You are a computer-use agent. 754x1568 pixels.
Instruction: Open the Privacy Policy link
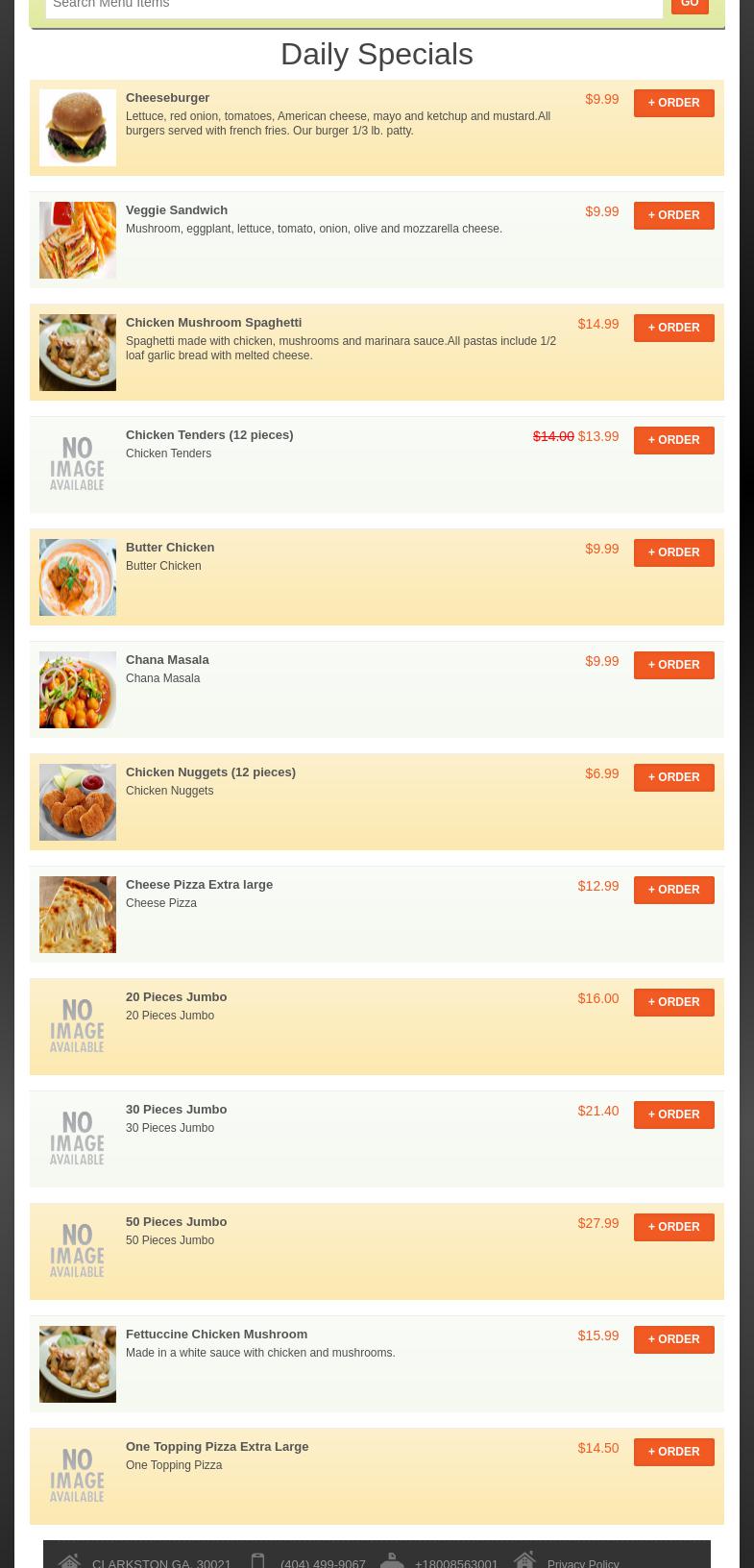point(582,1562)
